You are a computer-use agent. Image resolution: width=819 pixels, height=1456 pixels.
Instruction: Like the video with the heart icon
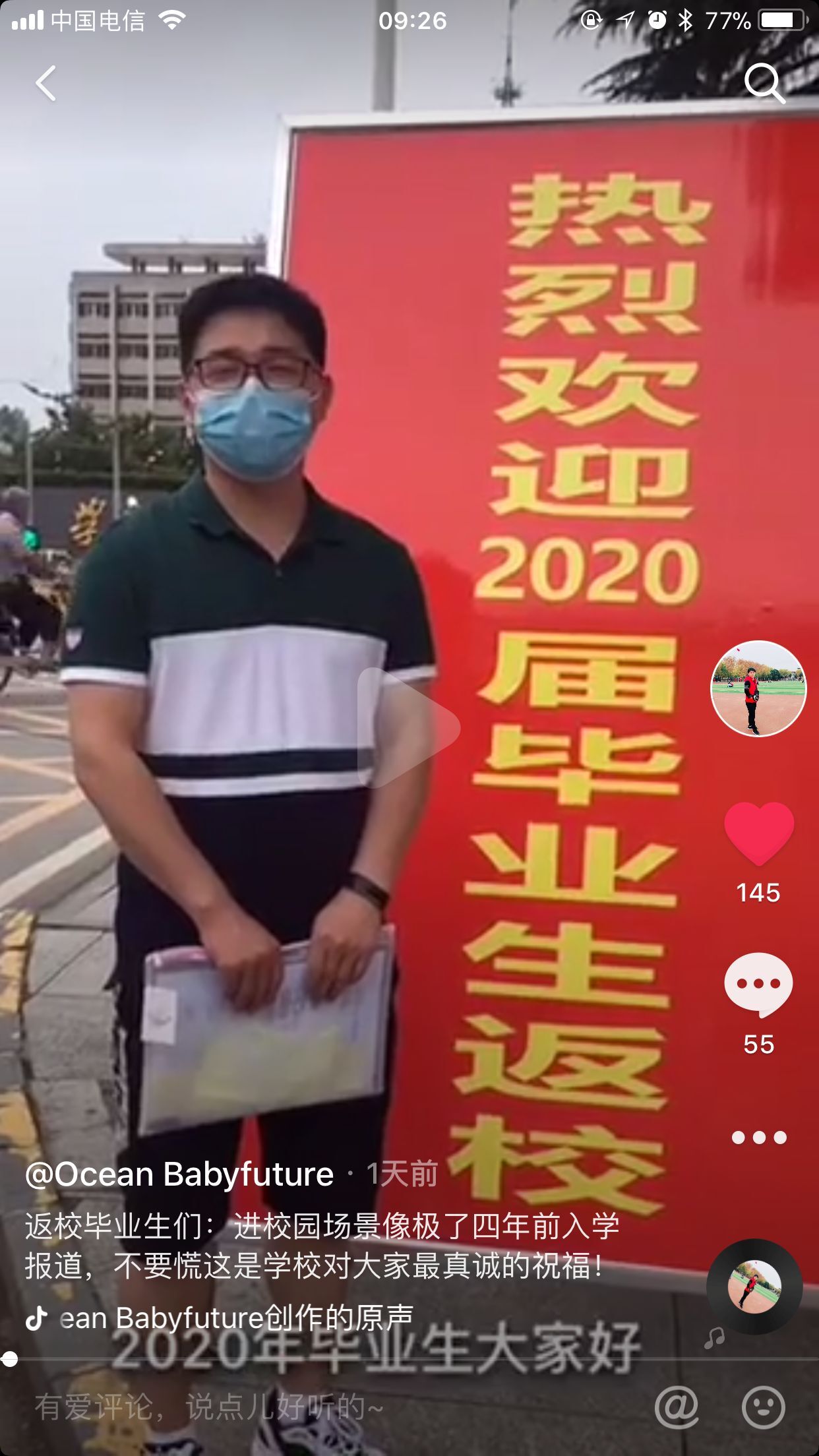coord(758,834)
